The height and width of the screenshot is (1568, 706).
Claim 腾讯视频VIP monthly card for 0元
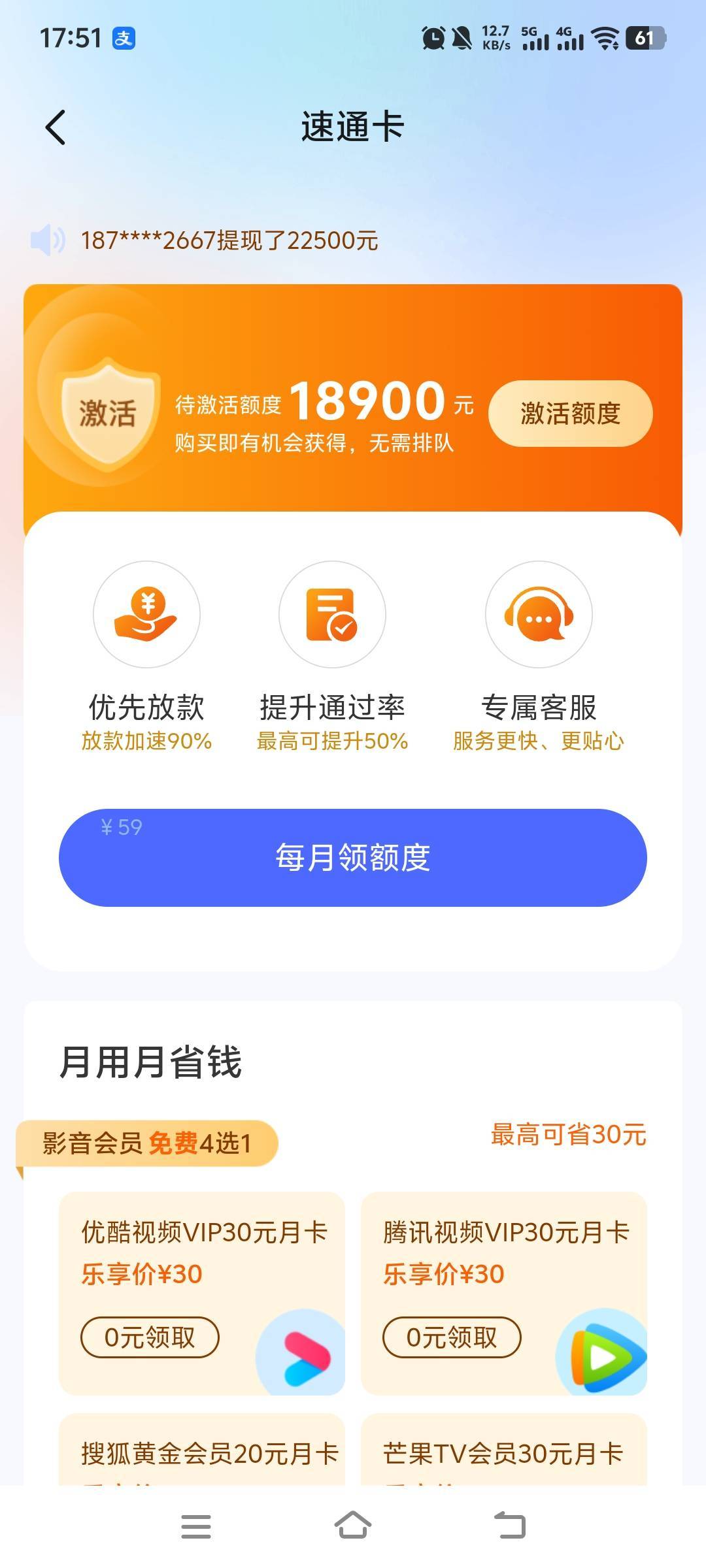click(x=452, y=1337)
